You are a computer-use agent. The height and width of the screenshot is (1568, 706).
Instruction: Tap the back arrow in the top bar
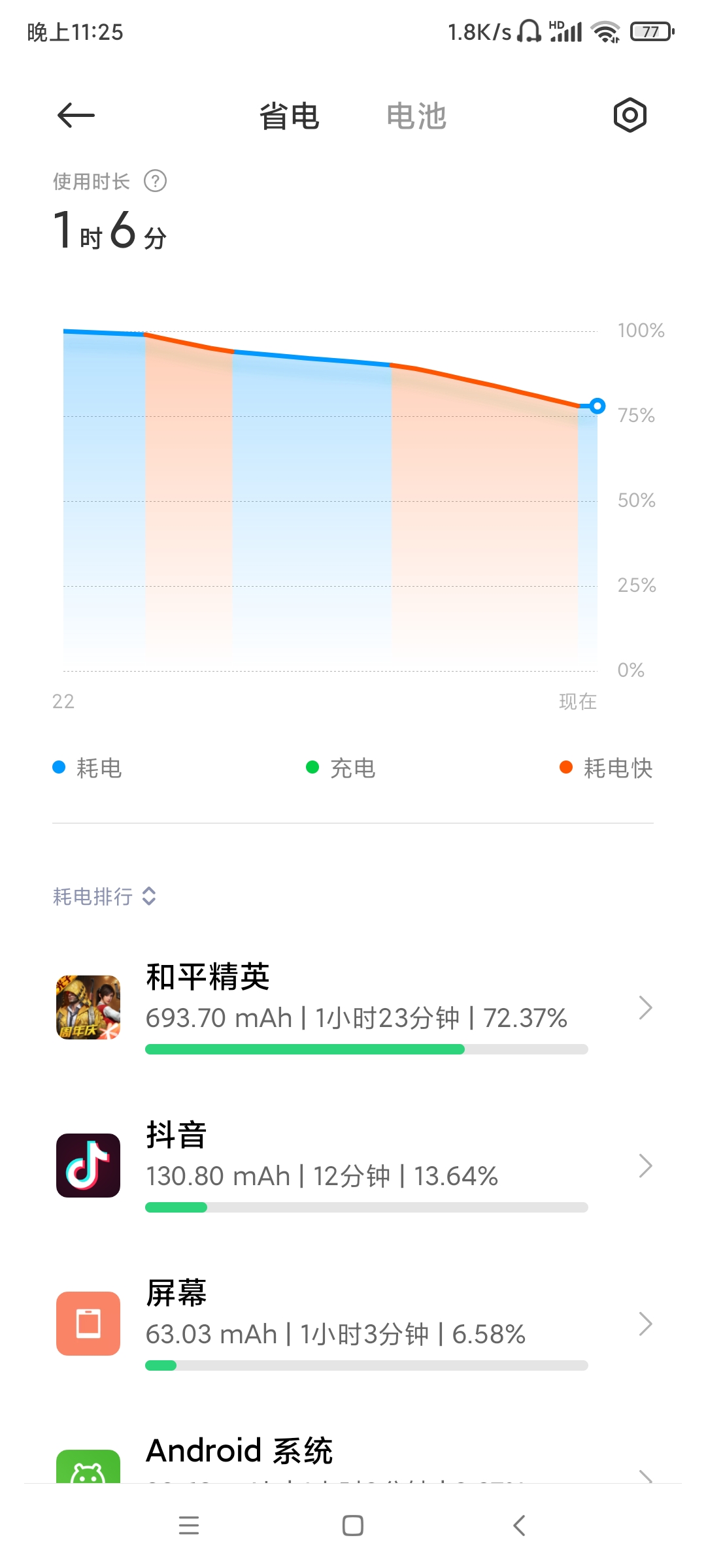[x=76, y=116]
